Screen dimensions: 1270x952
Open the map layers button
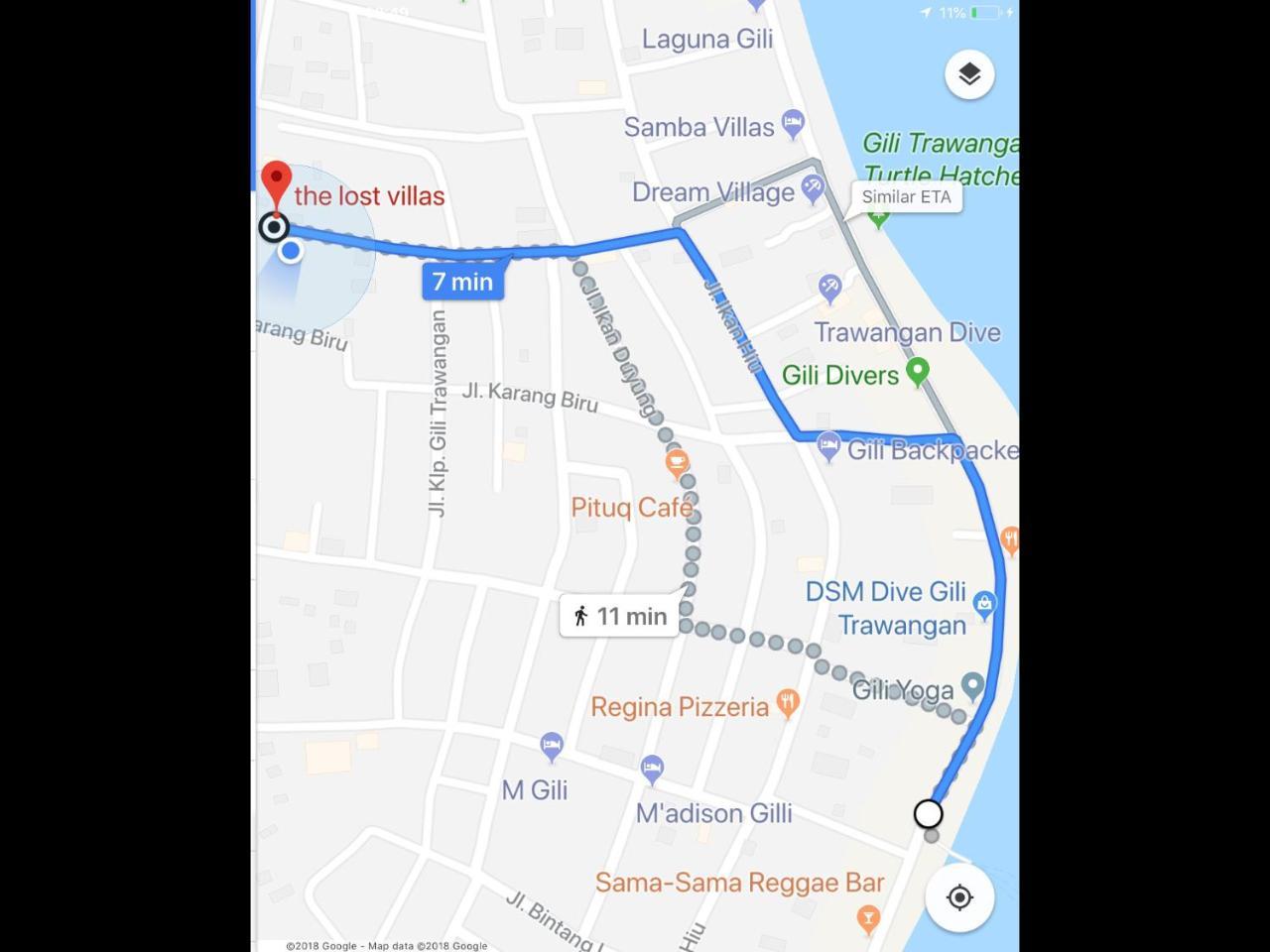click(969, 74)
